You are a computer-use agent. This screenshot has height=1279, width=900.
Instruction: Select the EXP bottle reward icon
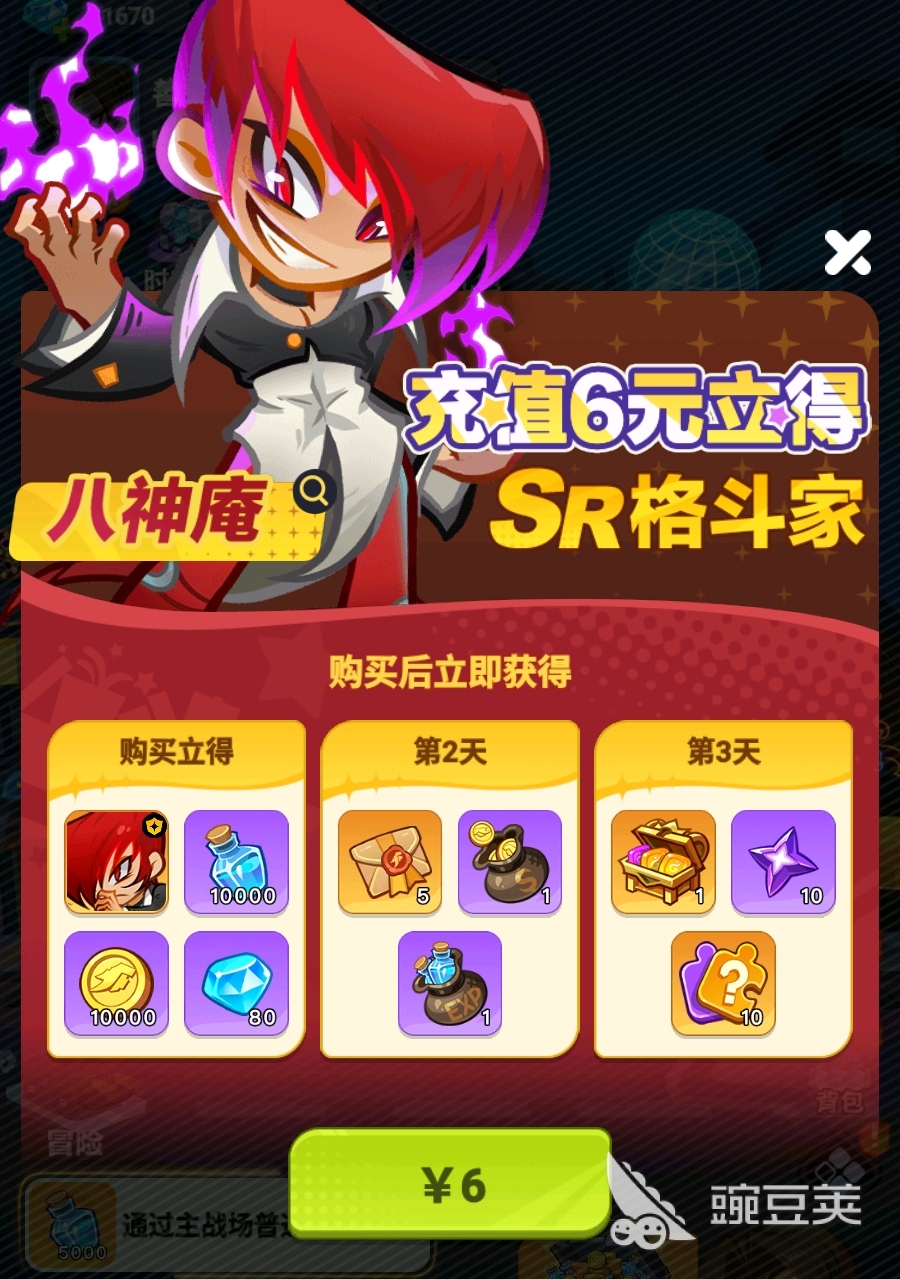(449, 984)
